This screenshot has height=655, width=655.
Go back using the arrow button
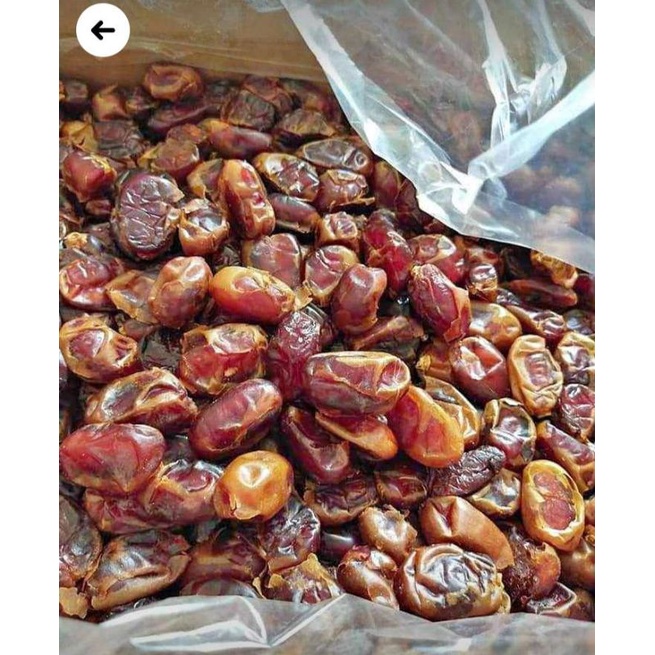tap(103, 30)
